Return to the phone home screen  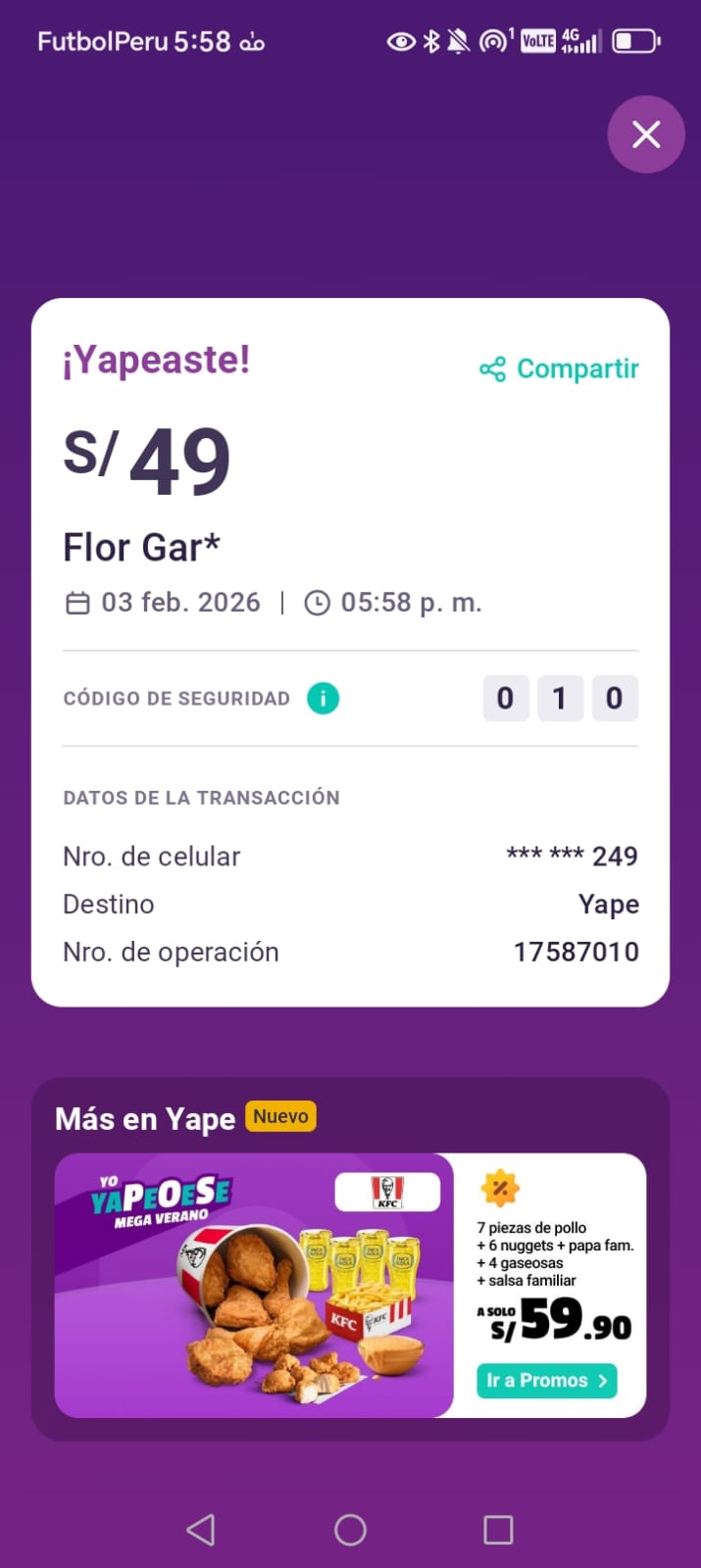point(350,1530)
